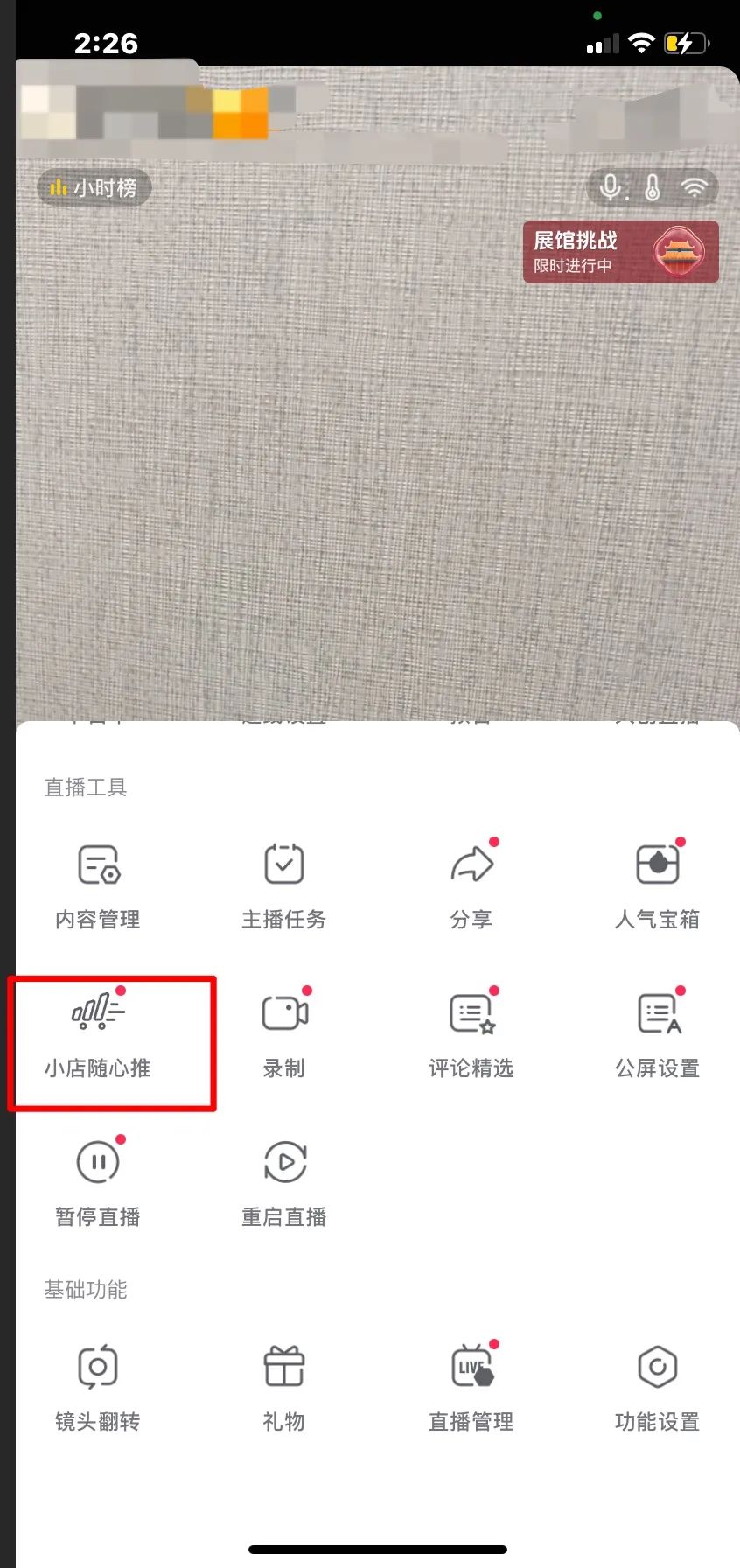
Task: Open 内容管理 content management
Action: tap(98, 885)
